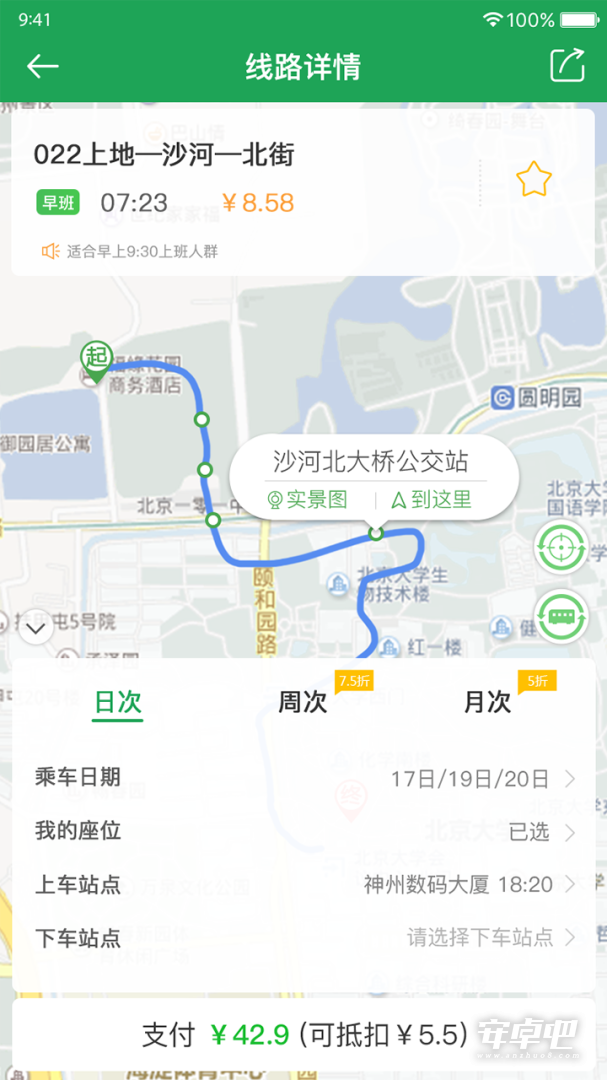The image size is (607, 1080).
Task: Open 实景图 street view of the stop
Action: (x=307, y=499)
